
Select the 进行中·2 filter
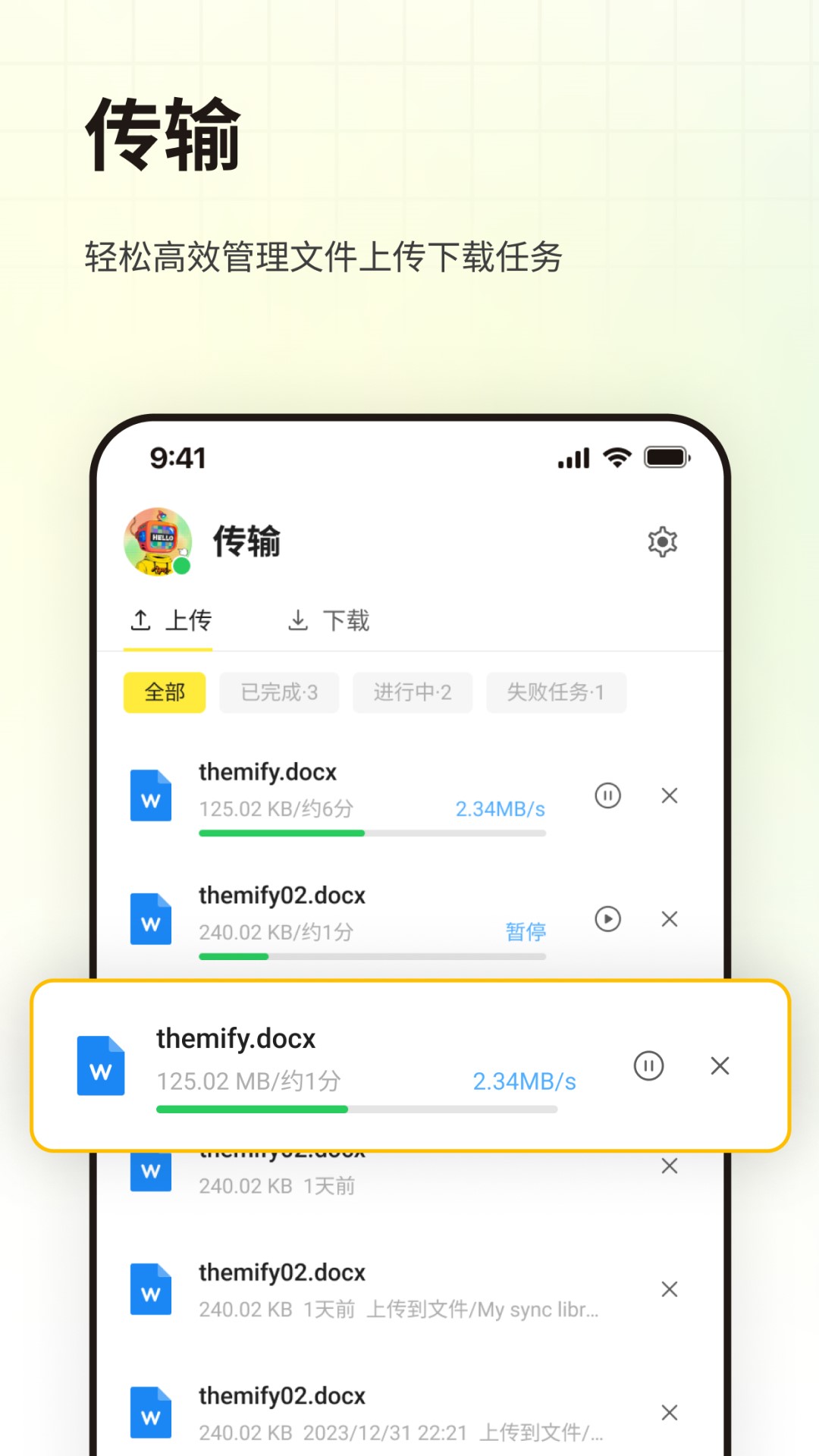(412, 692)
